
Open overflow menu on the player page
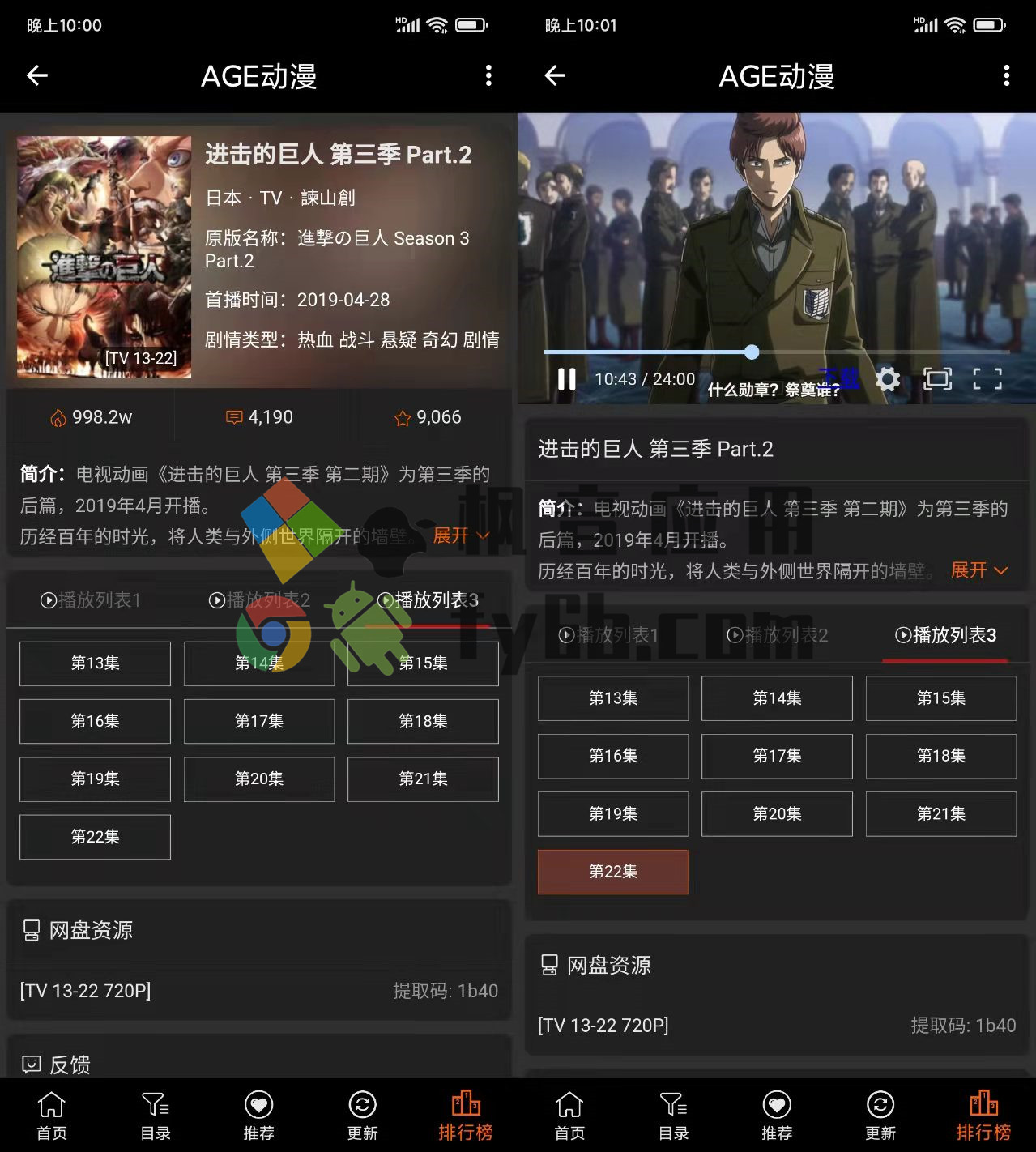1006,76
